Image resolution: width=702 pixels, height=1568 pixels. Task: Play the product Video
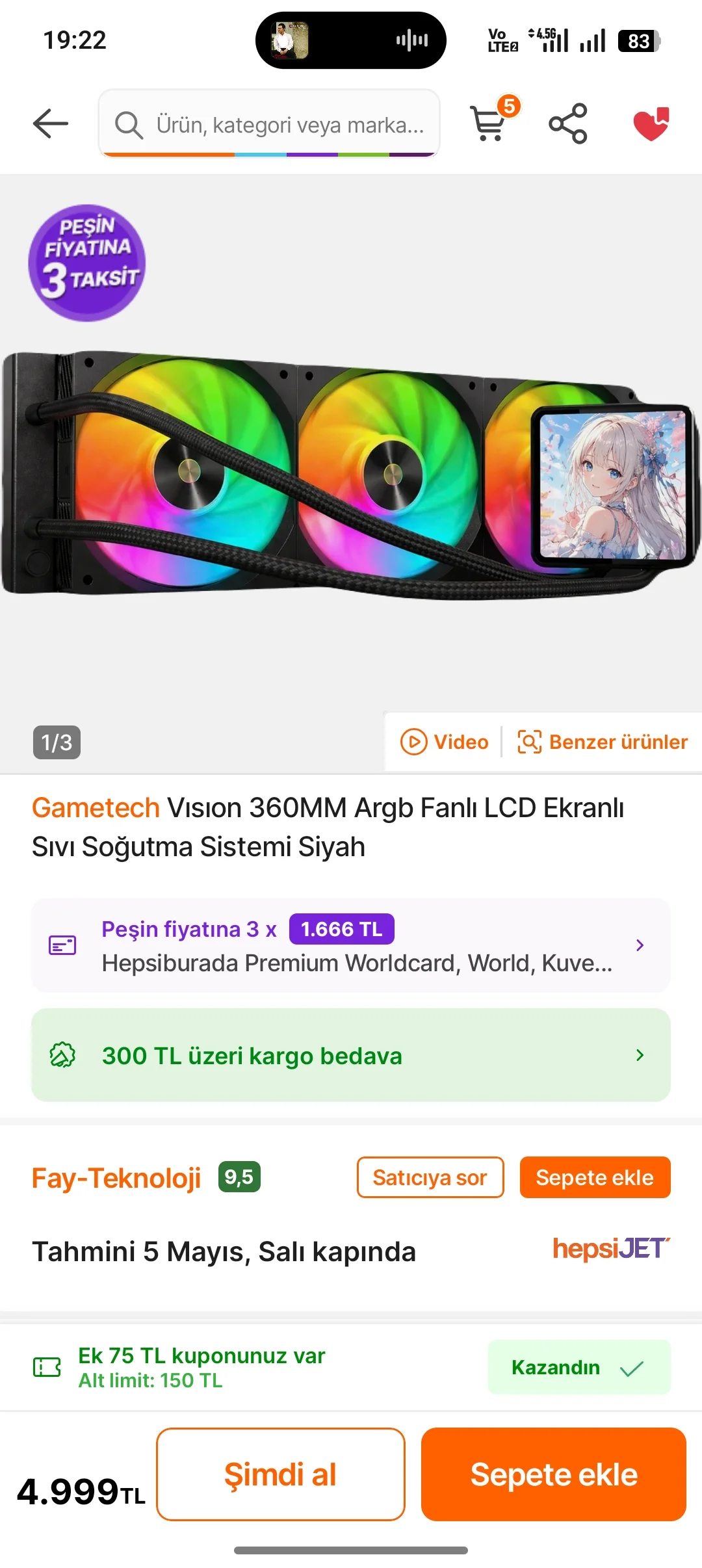coord(445,742)
